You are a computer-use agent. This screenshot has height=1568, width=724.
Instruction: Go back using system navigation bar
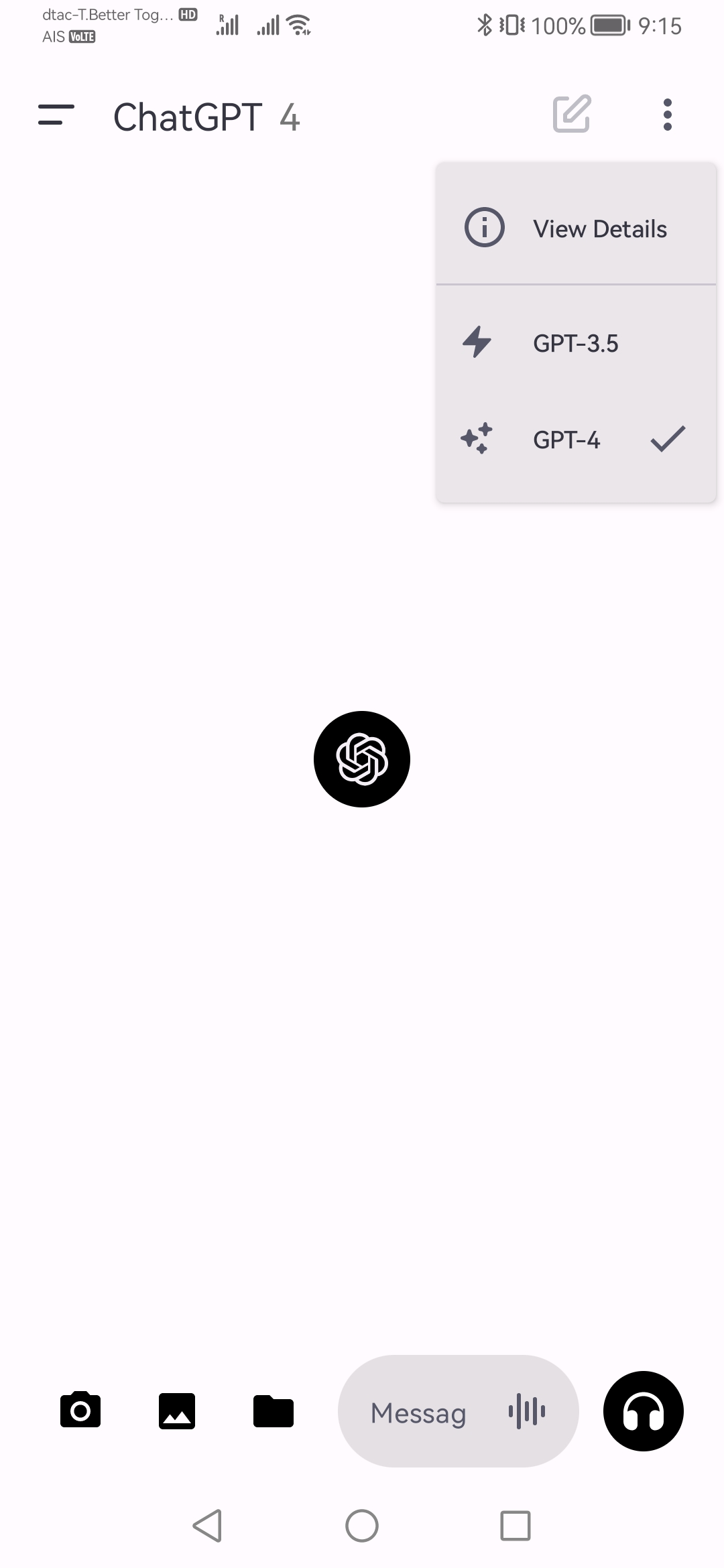[207, 1525]
